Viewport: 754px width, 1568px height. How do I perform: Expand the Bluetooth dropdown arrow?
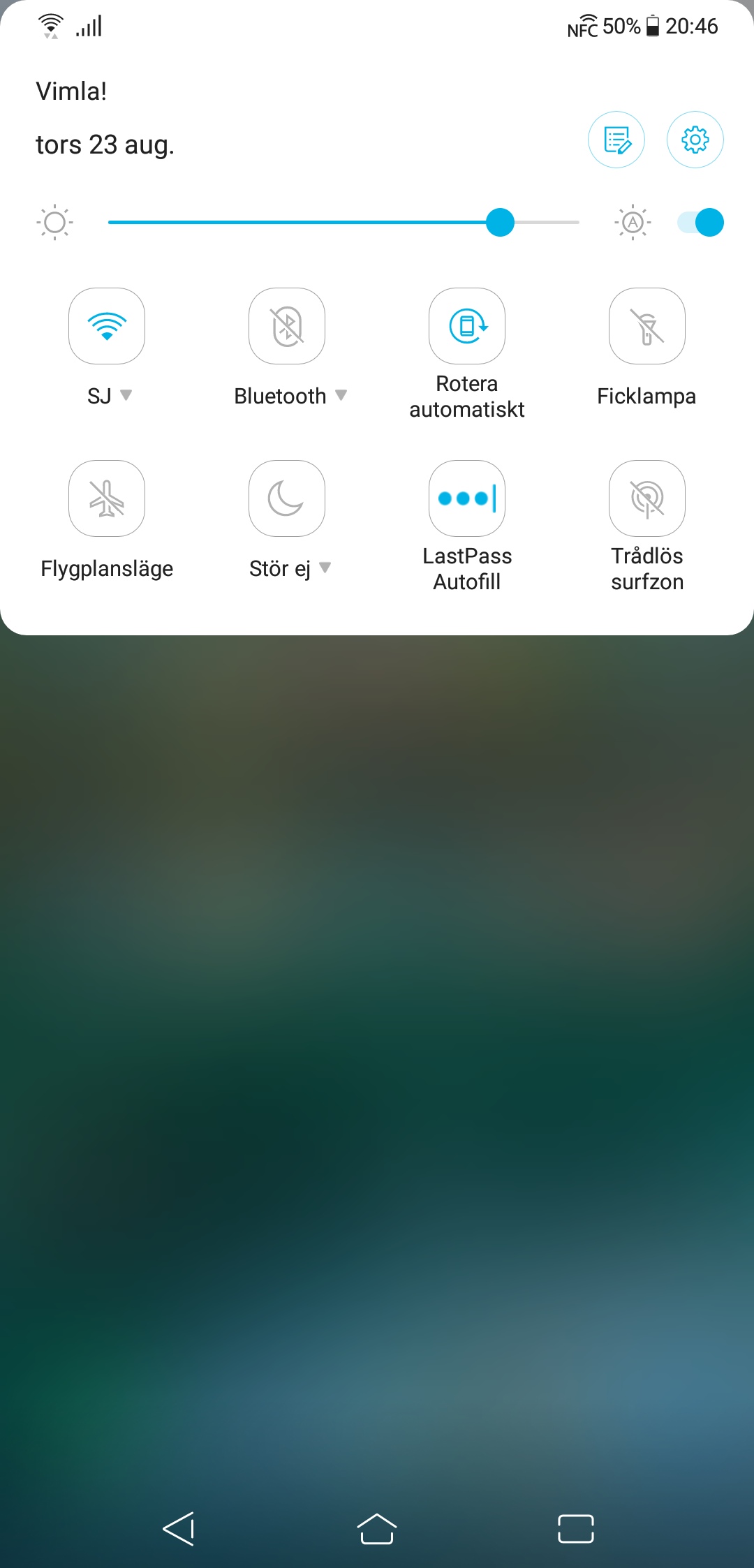tap(341, 396)
